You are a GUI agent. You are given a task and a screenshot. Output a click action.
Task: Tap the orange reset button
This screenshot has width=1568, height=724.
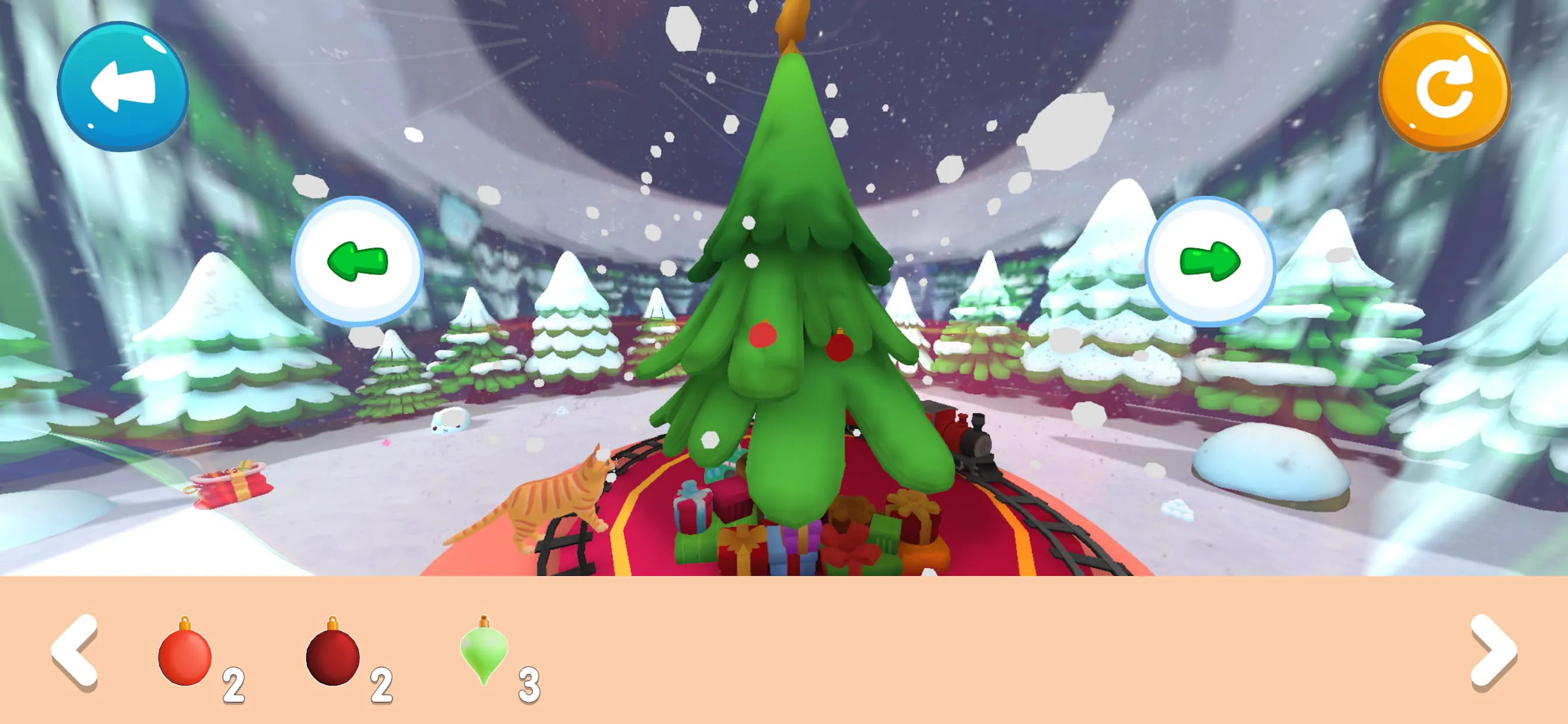(1443, 87)
